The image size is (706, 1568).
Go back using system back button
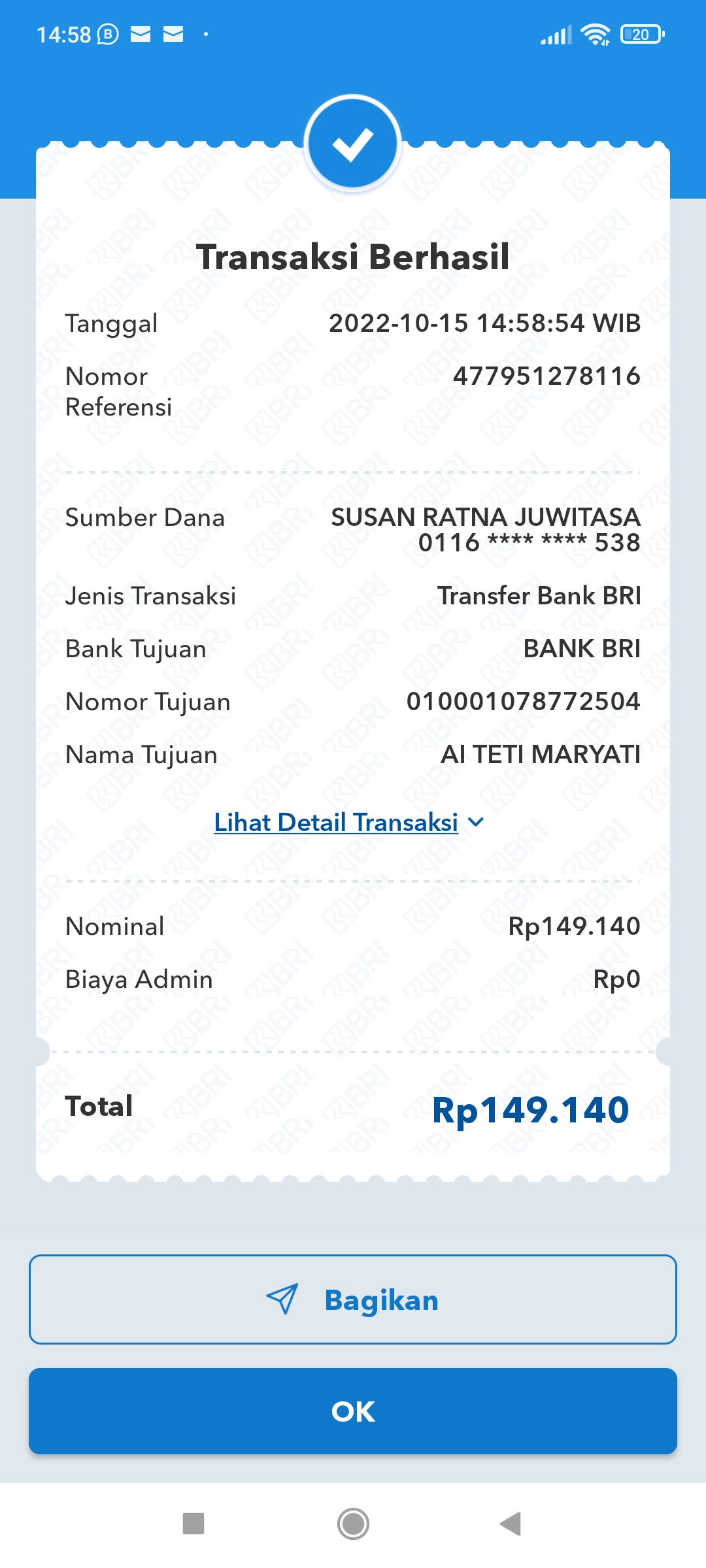(511, 1524)
